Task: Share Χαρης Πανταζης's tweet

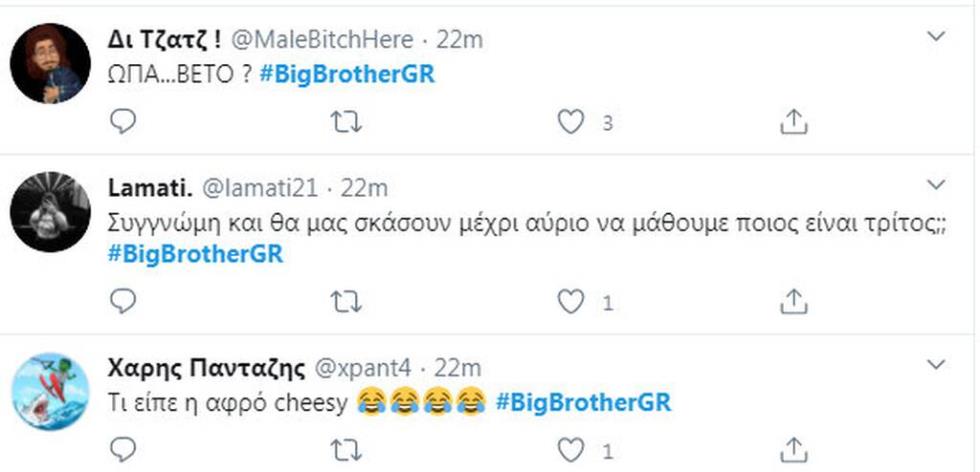Action: 793,448
